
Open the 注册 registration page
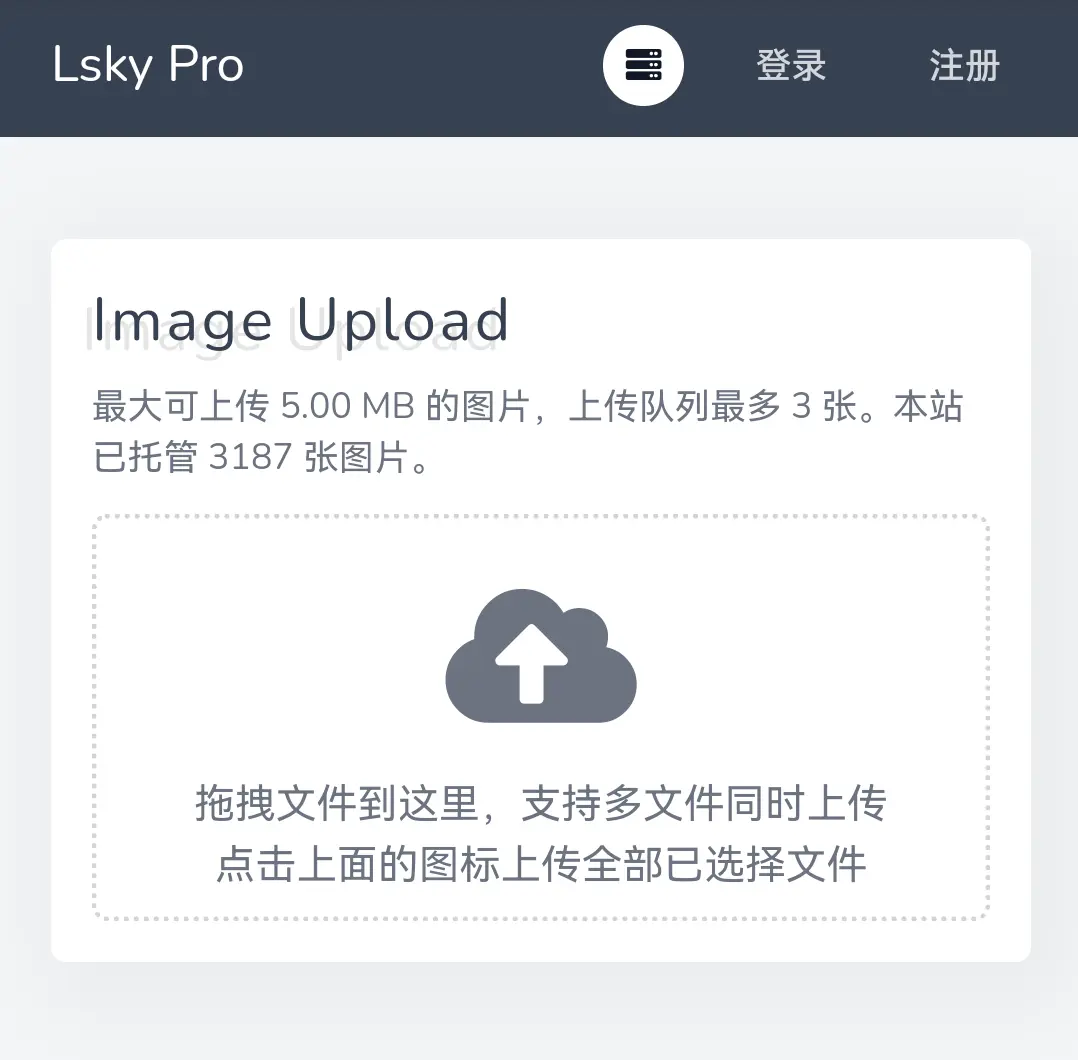tap(964, 66)
